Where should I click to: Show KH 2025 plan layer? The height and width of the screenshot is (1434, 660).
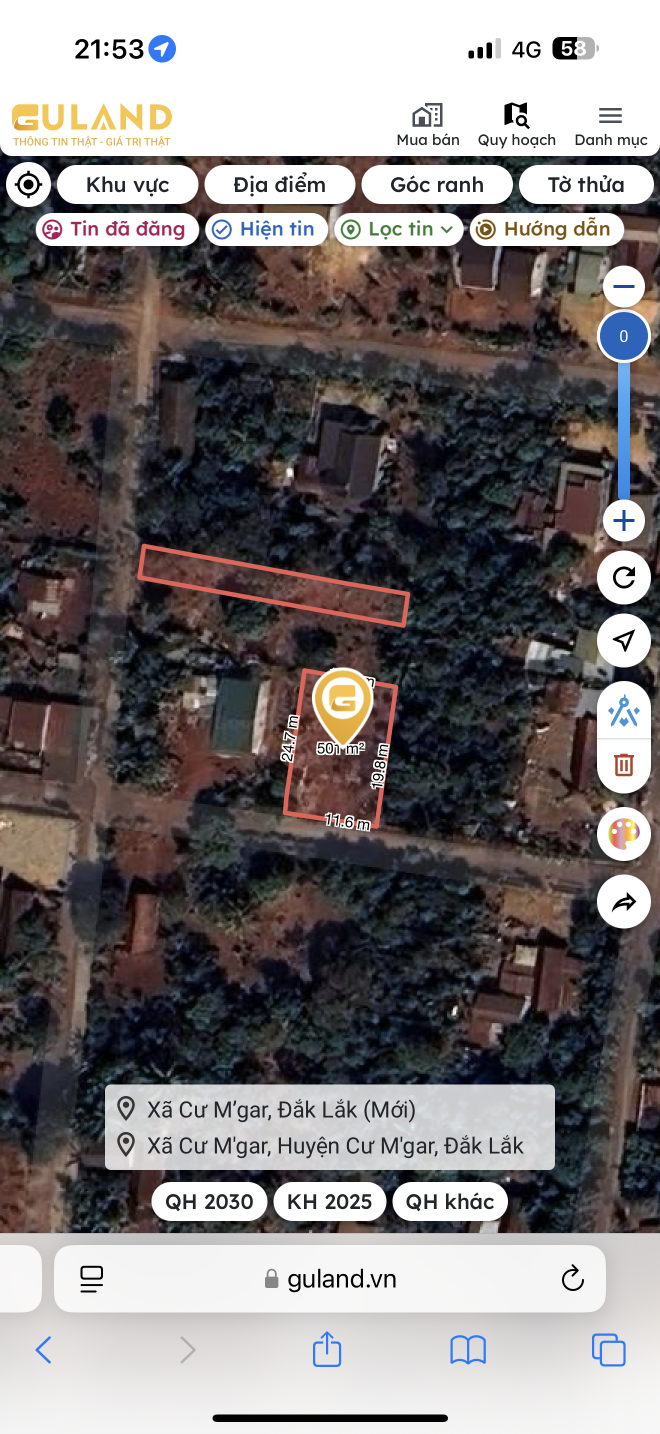330,1201
